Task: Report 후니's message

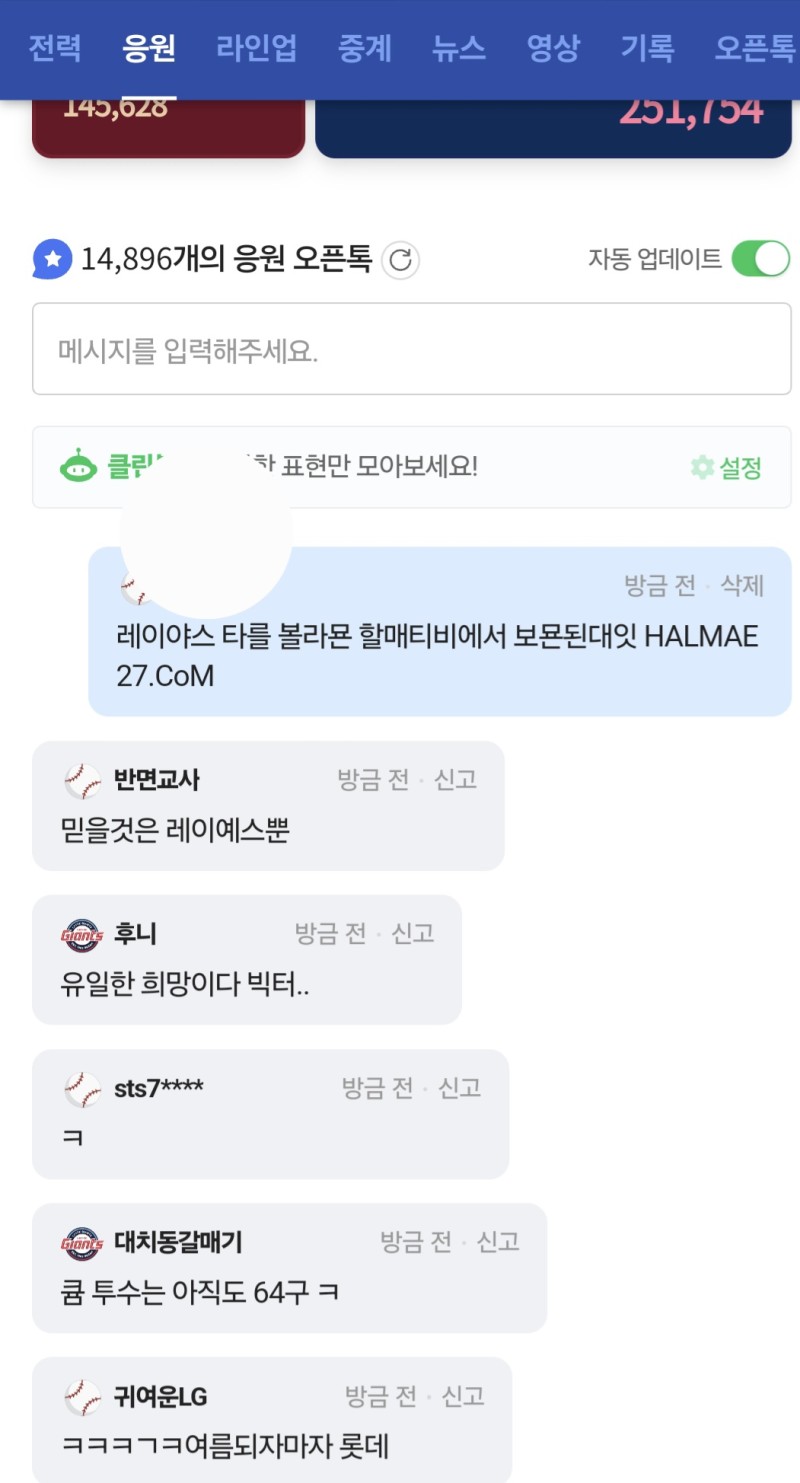Action: 412,934
